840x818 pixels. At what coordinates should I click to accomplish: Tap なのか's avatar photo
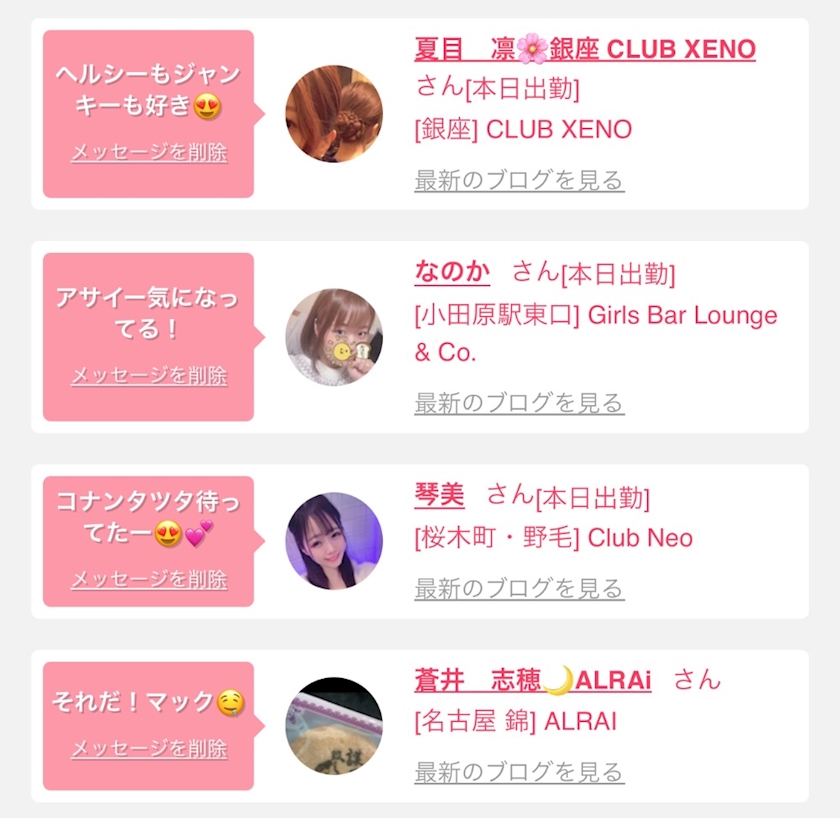click(x=334, y=337)
